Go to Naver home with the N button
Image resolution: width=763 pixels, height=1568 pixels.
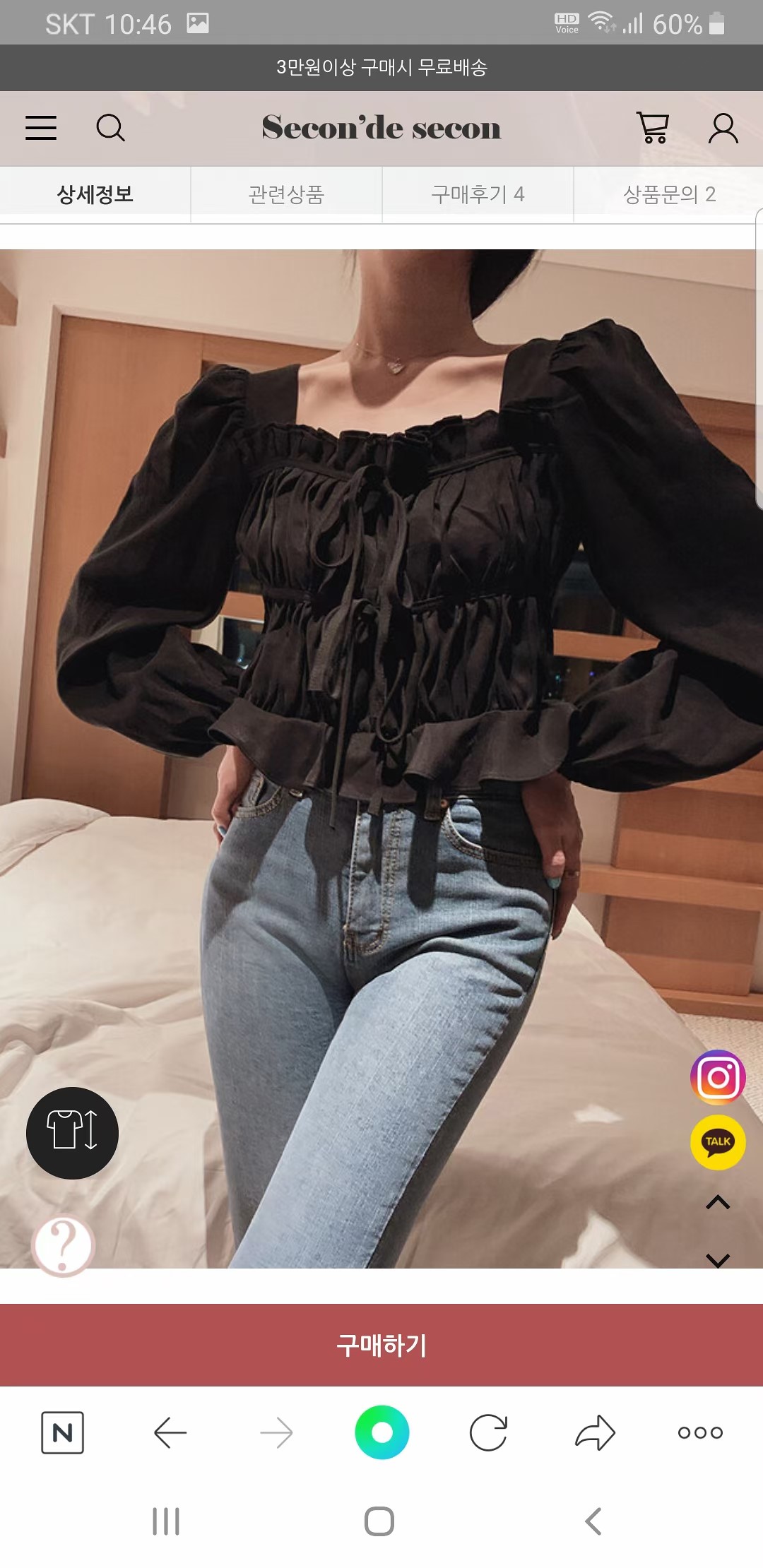coord(62,1432)
